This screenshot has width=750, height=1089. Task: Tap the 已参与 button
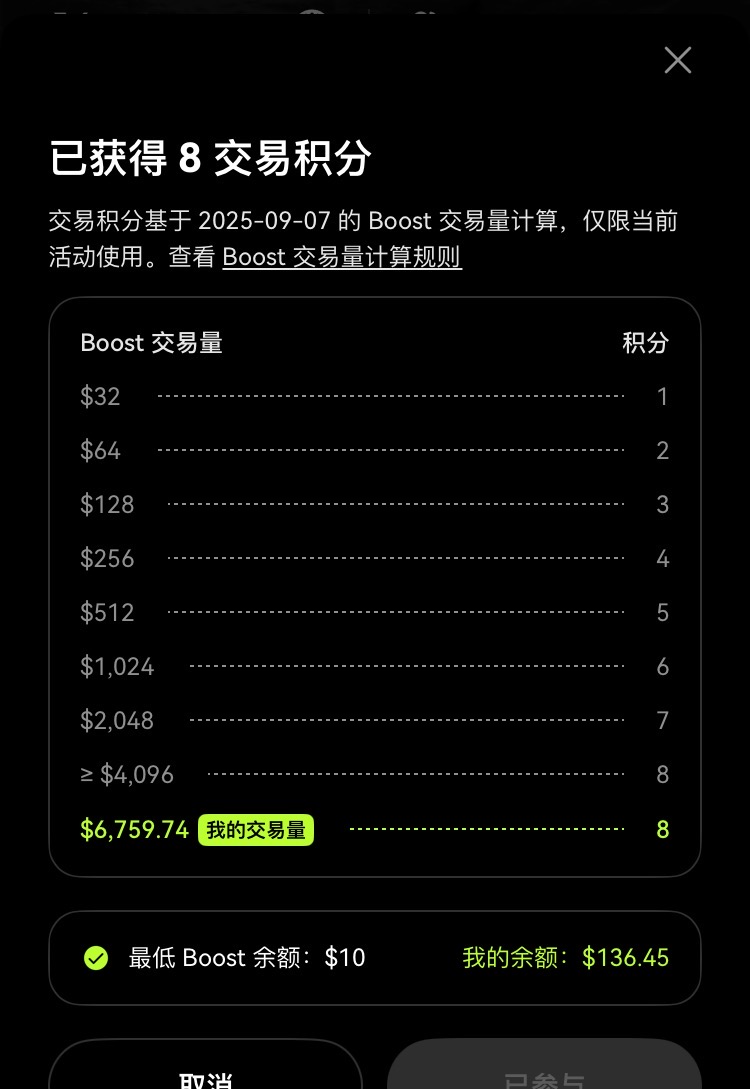tap(544, 1072)
